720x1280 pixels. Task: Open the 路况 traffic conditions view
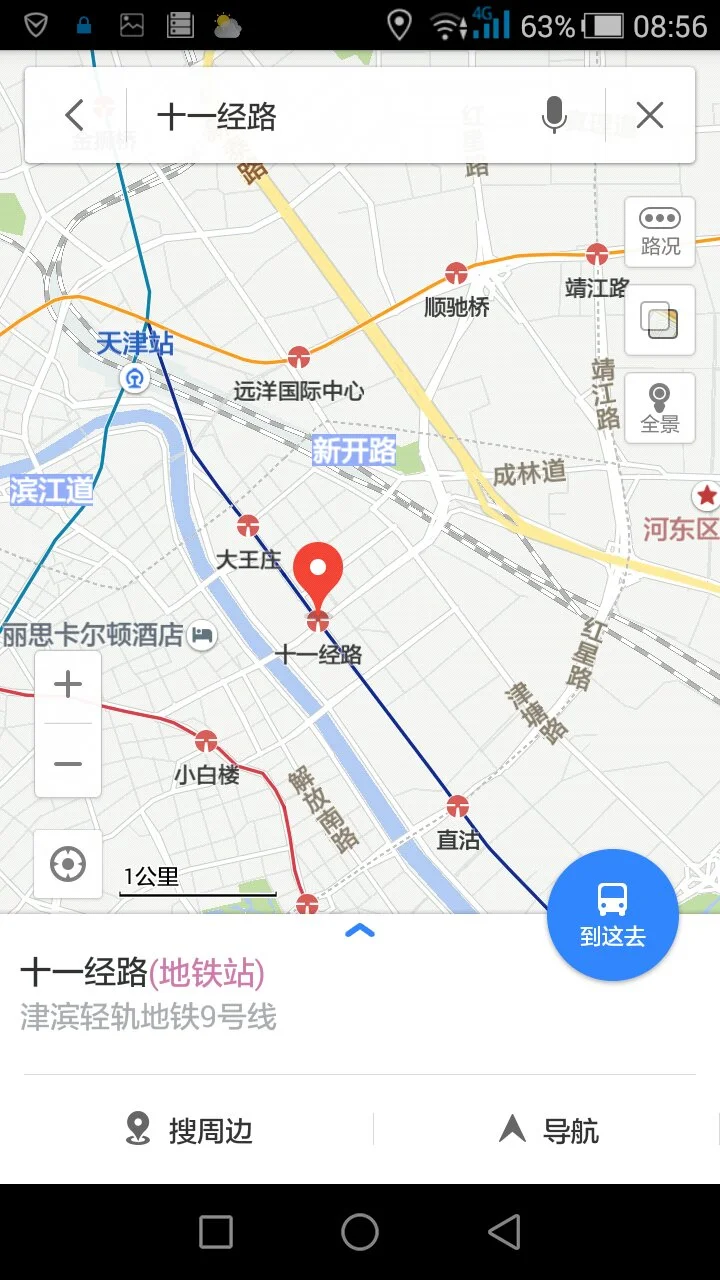pyautogui.click(x=659, y=232)
